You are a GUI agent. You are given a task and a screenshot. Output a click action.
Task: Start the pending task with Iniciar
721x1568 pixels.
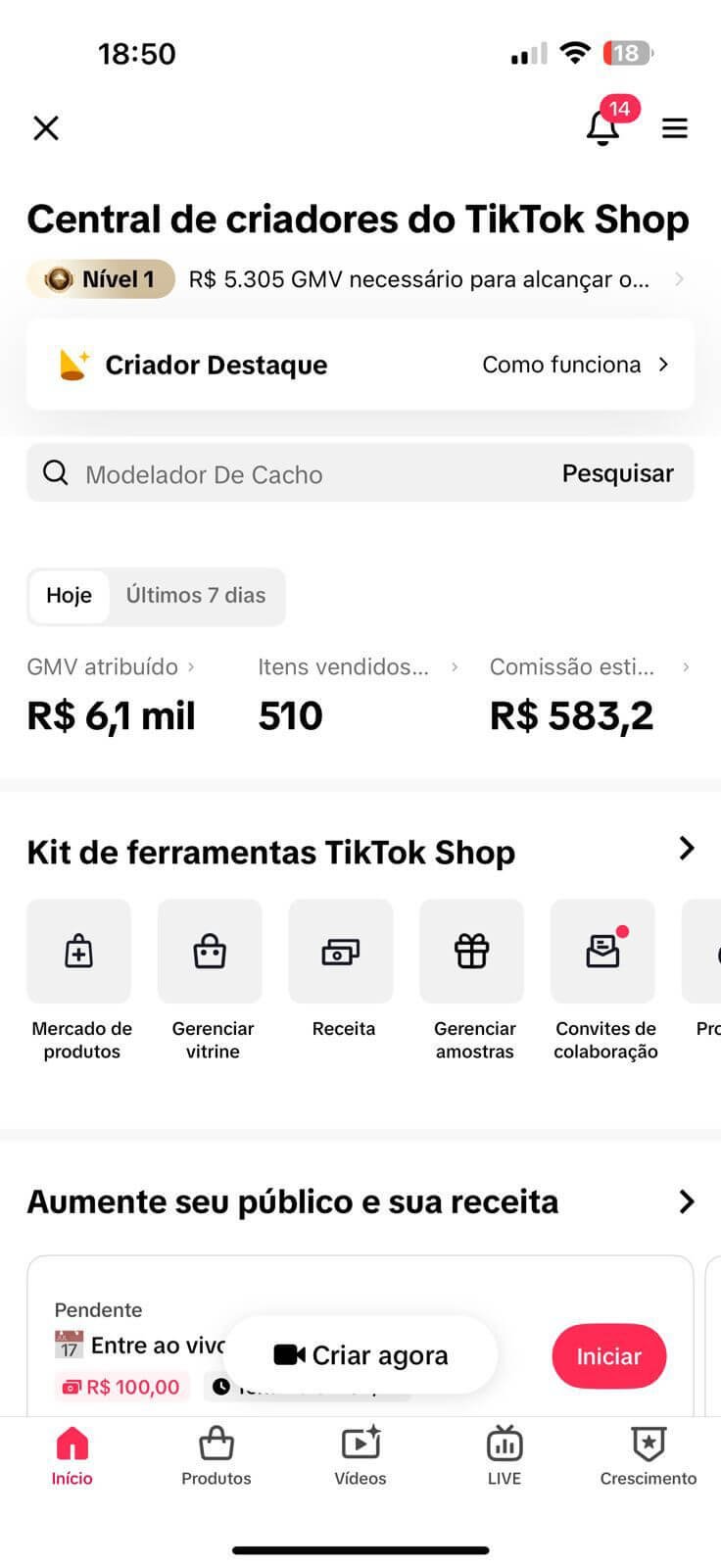click(608, 1356)
